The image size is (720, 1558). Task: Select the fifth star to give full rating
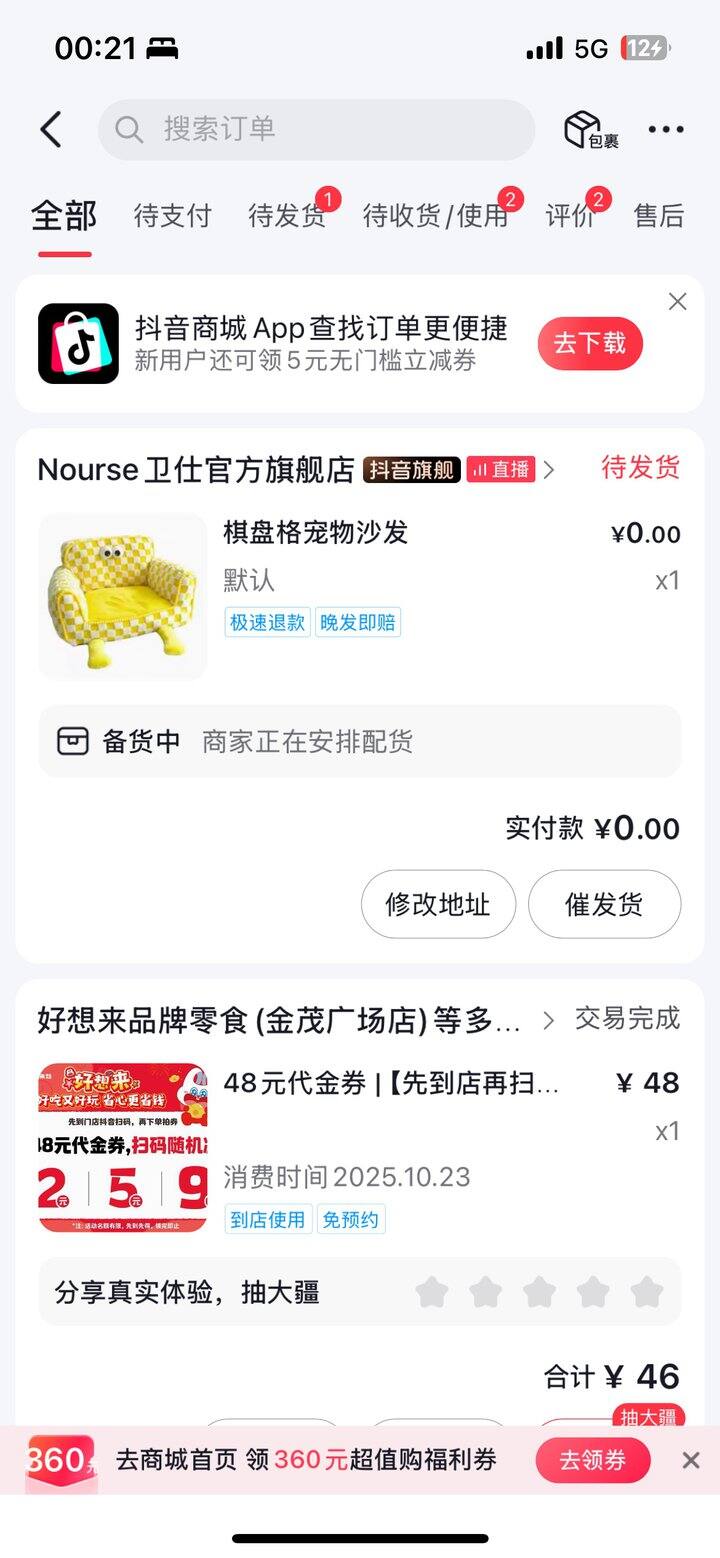click(x=648, y=1293)
